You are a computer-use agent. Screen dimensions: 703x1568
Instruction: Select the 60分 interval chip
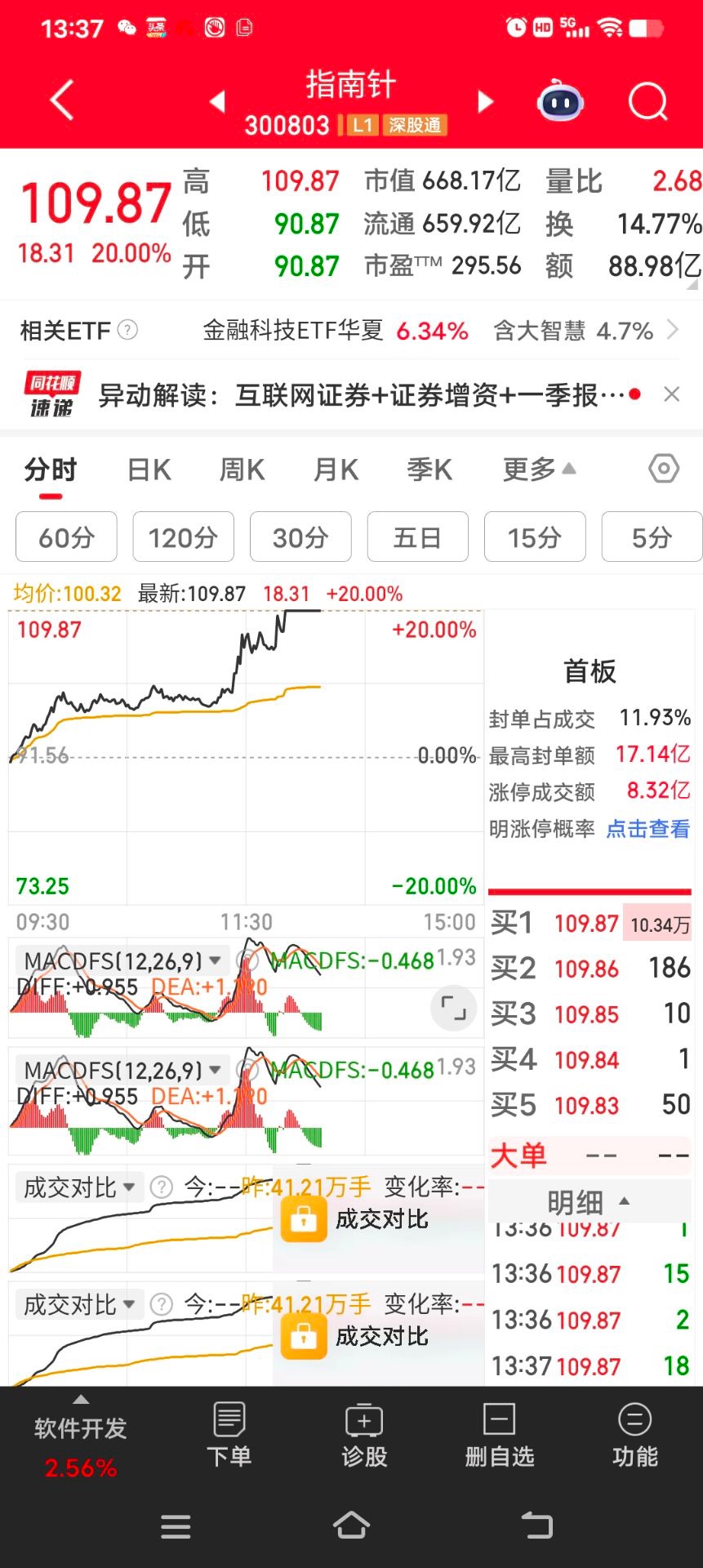[66, 537]
